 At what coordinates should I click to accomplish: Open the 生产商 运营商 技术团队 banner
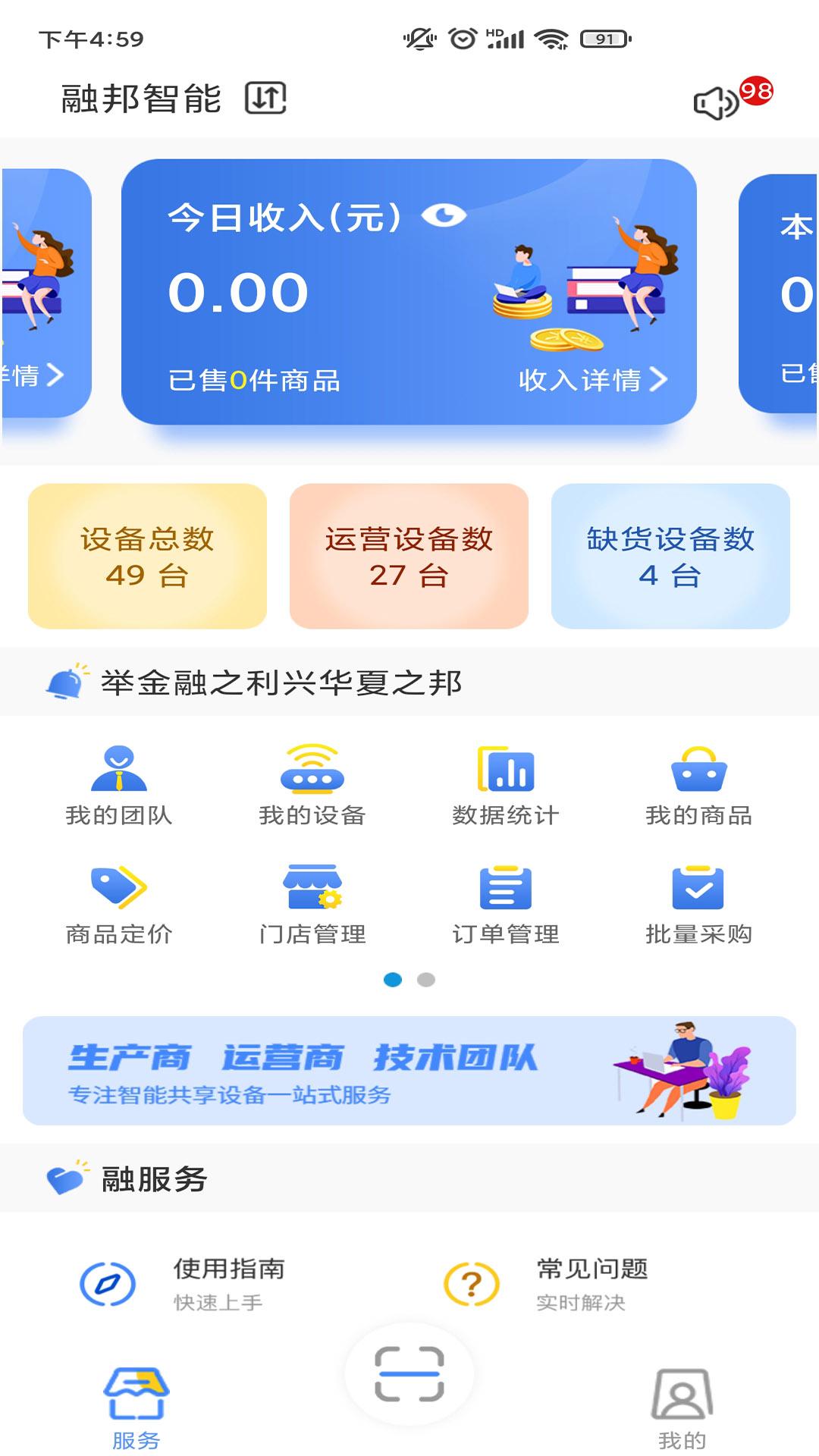click(x=409, y=1071)
